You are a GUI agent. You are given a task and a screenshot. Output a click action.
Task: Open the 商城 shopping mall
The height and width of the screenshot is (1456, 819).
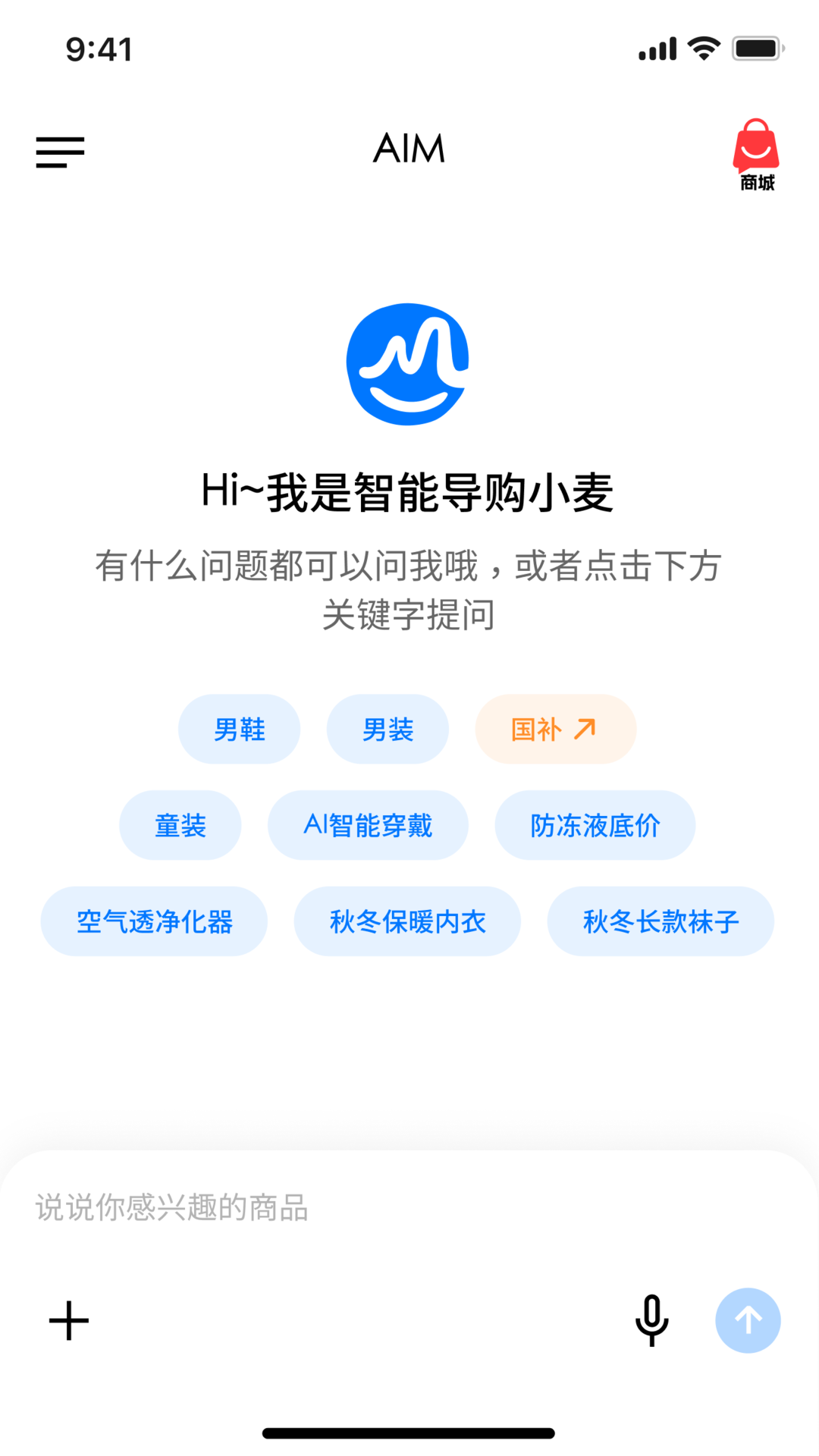tap(755, 155)
